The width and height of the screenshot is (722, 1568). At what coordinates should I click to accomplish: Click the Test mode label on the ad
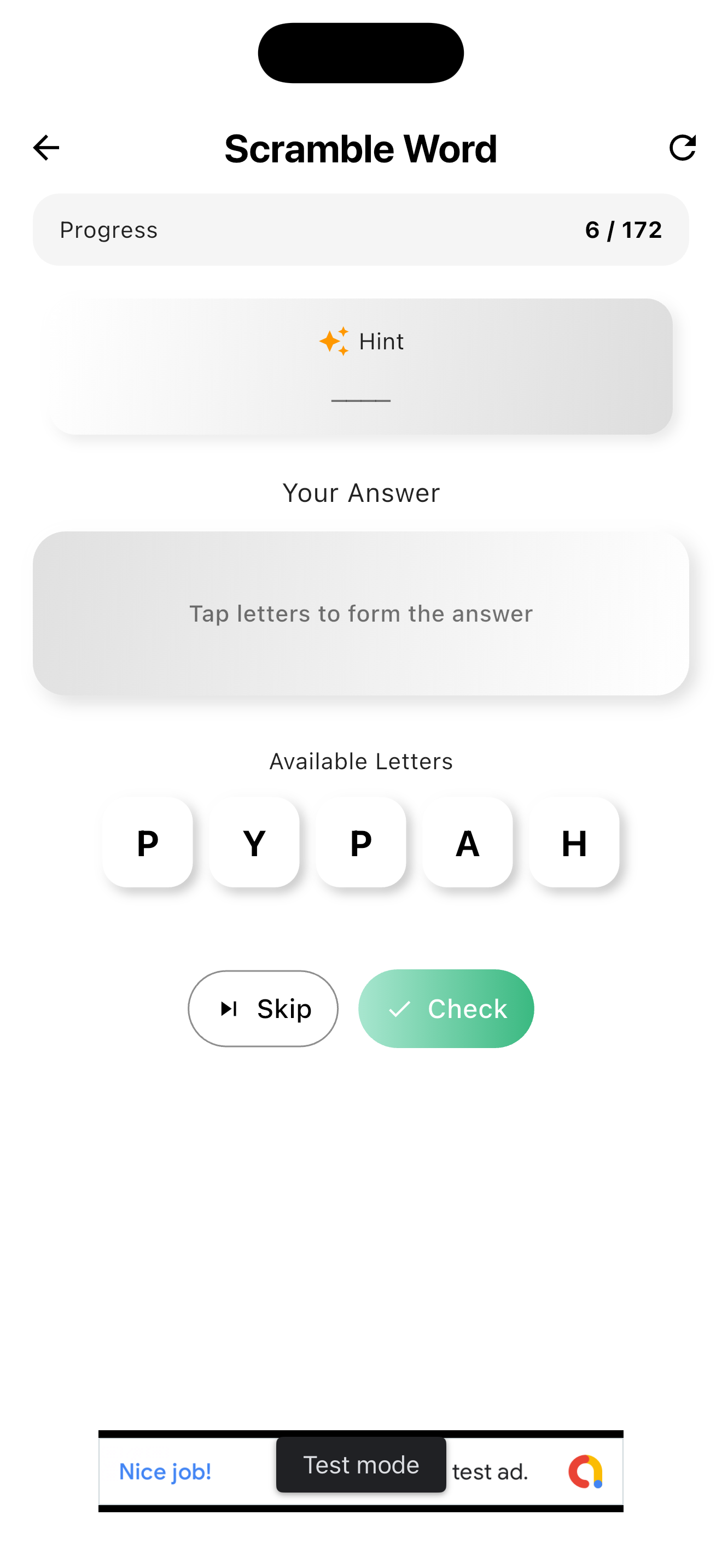click(x=361, y=1465)
